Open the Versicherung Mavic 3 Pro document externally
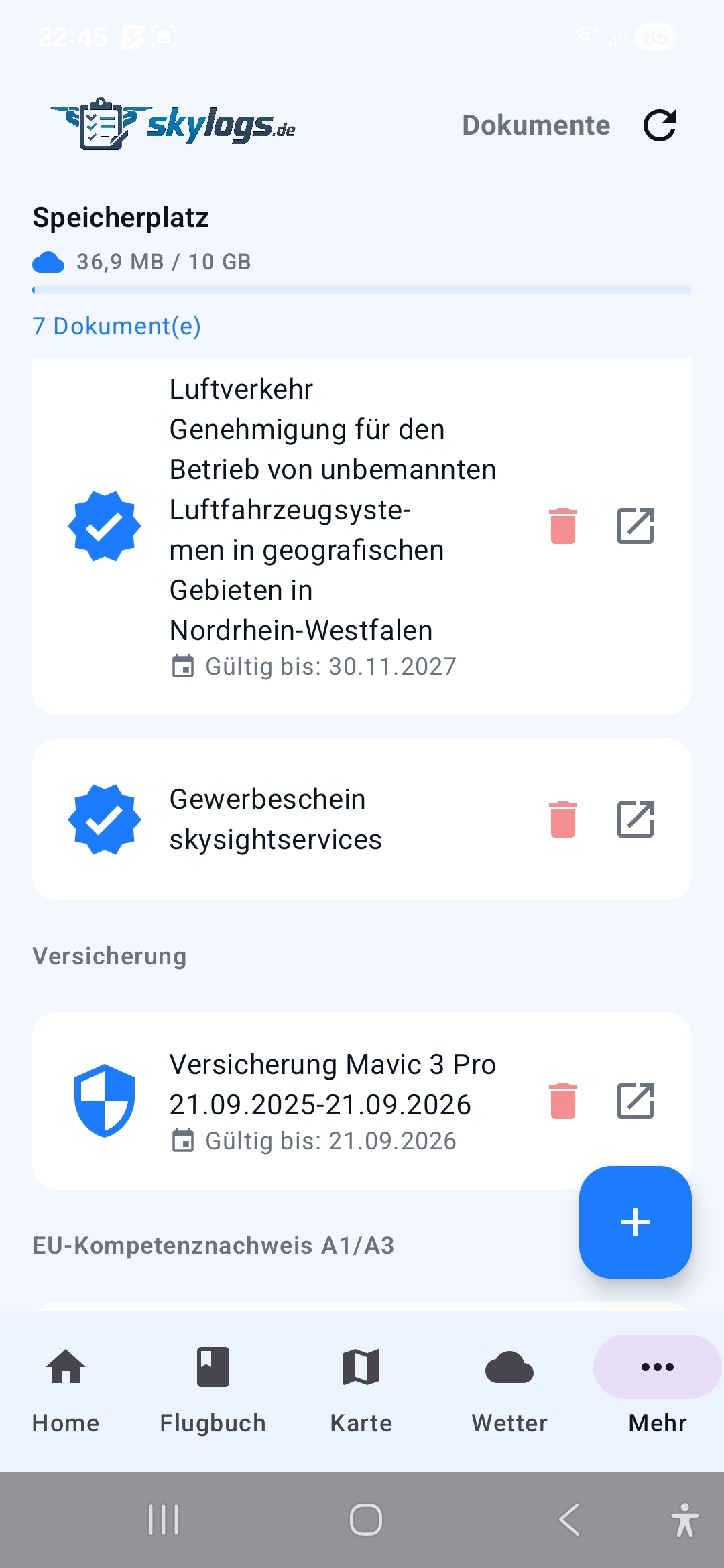724x1568 pixels. tap(635, 1101)
